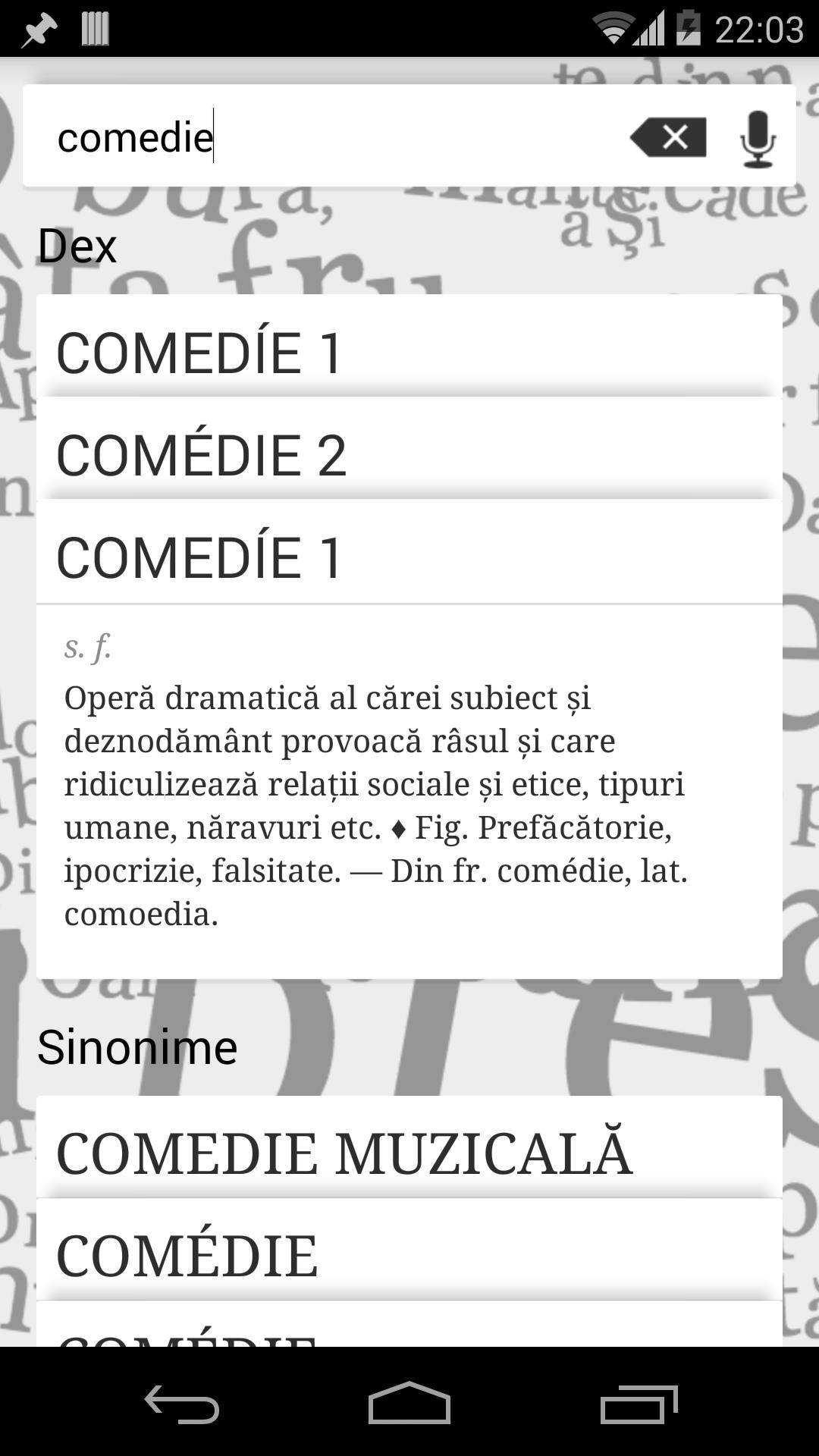819x1456 pixels.
Task: Start voice search with the microphone
Action: point(756,139)
